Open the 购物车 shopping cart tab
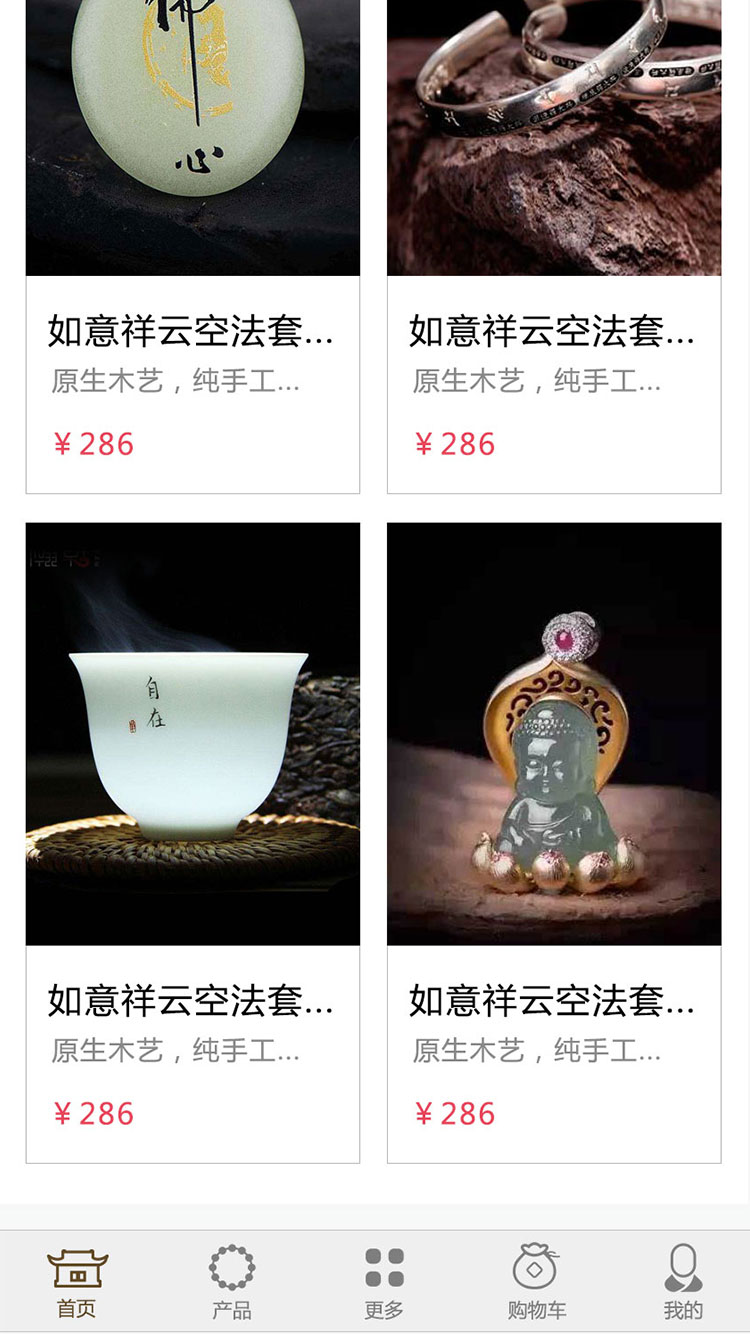Image resolution: width=750 pixels, height=1334 pixels. (x=536, y=1282)
